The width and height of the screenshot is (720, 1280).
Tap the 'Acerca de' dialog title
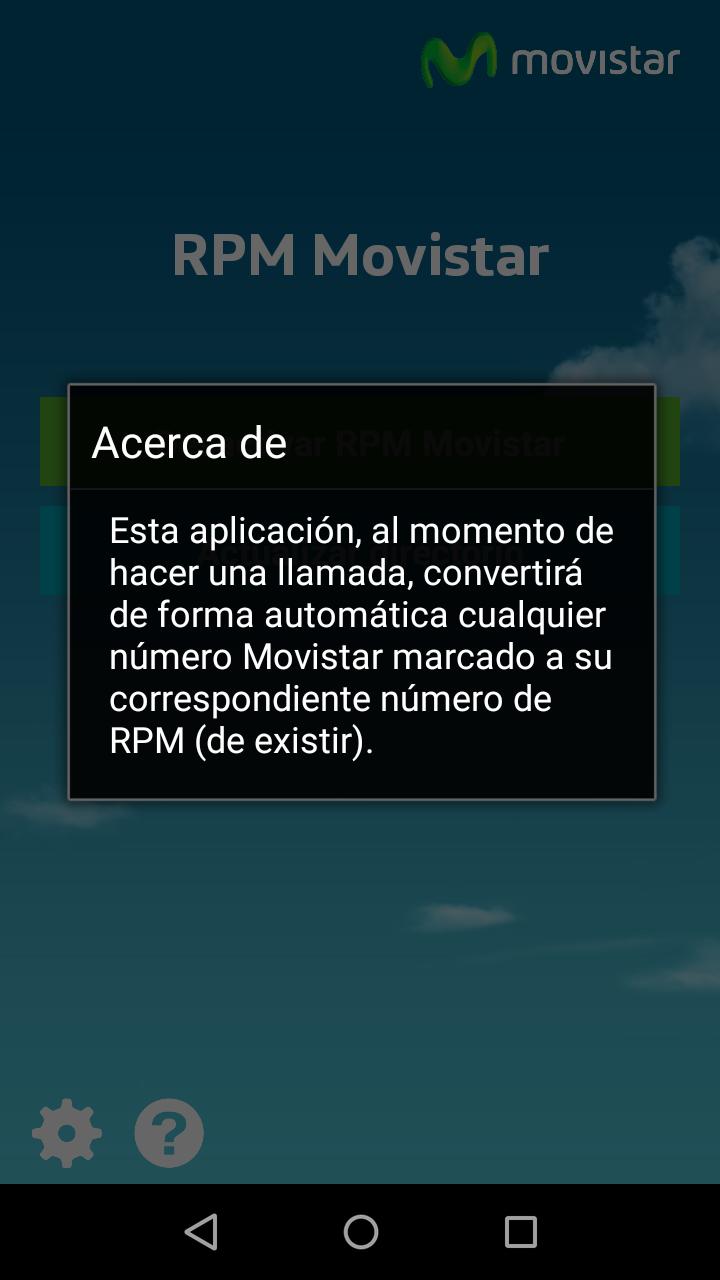(187, 442)
